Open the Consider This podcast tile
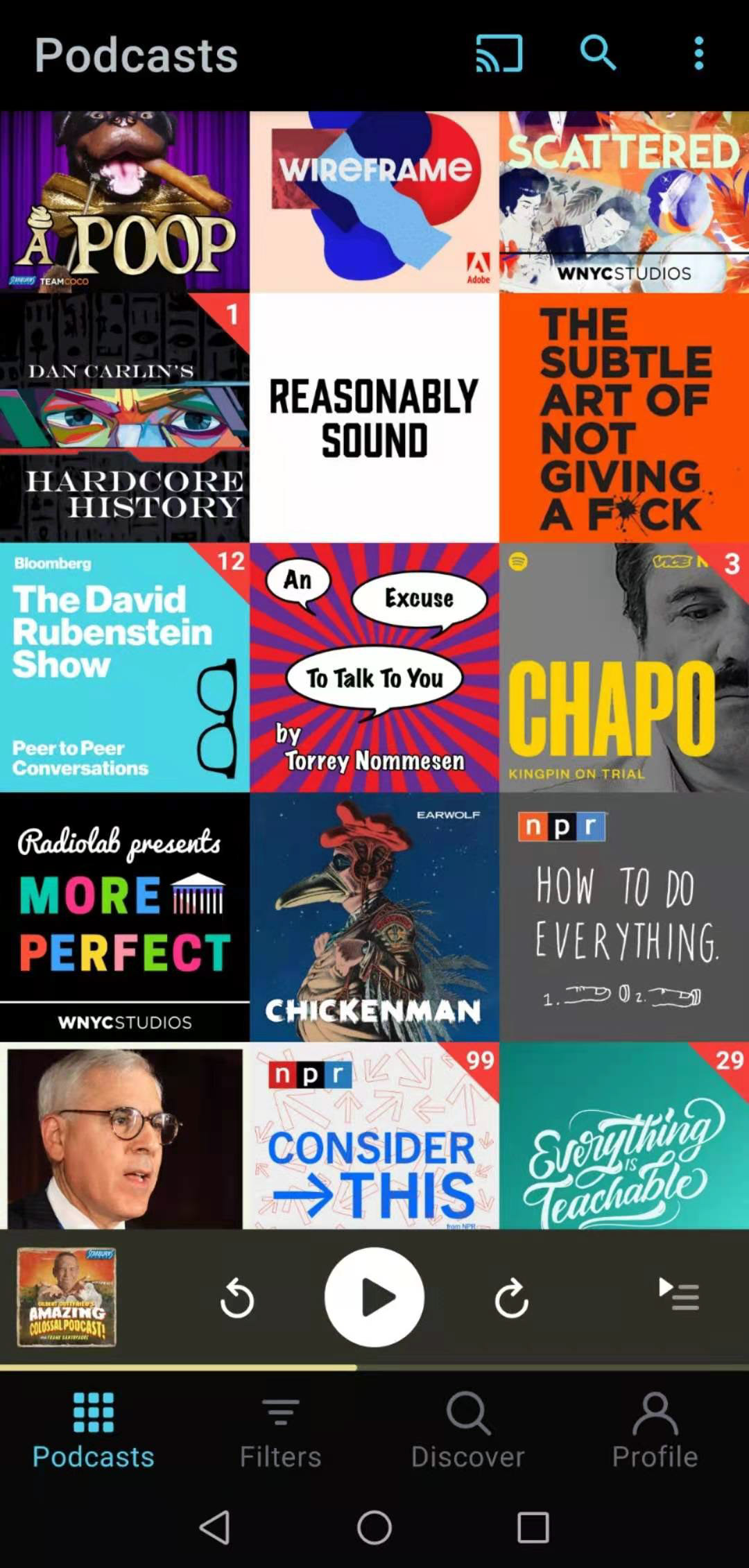Image resolution: width=749 pixels, height=1568 pixels. click(374, 1136)
